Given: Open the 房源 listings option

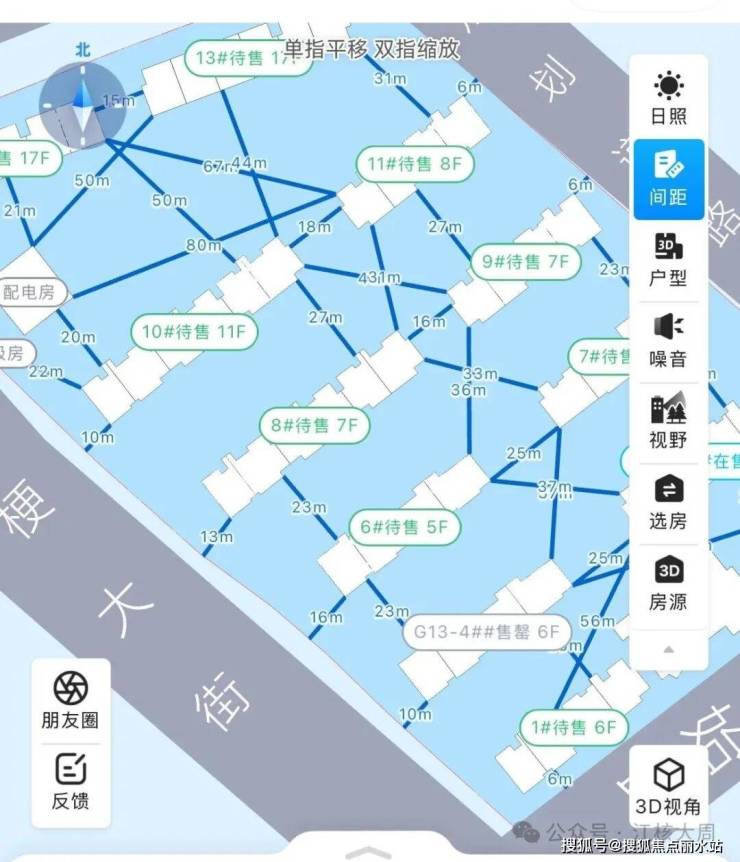Looking at the screenshot, I should [x=669, y=584].
